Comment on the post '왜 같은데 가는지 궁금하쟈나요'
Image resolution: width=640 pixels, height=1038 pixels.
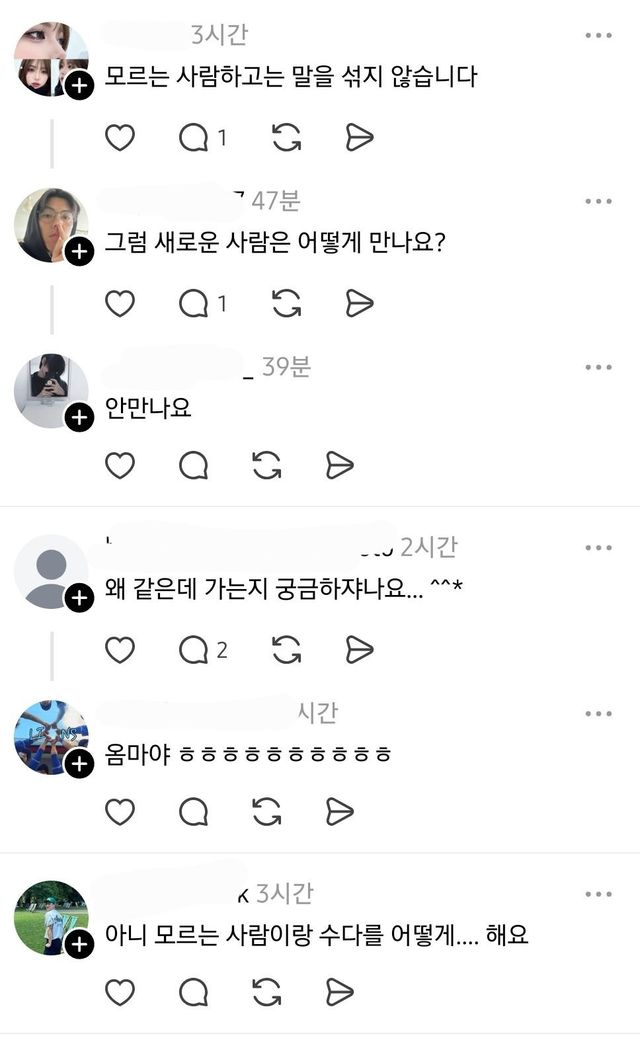click(x=193, y=650)
